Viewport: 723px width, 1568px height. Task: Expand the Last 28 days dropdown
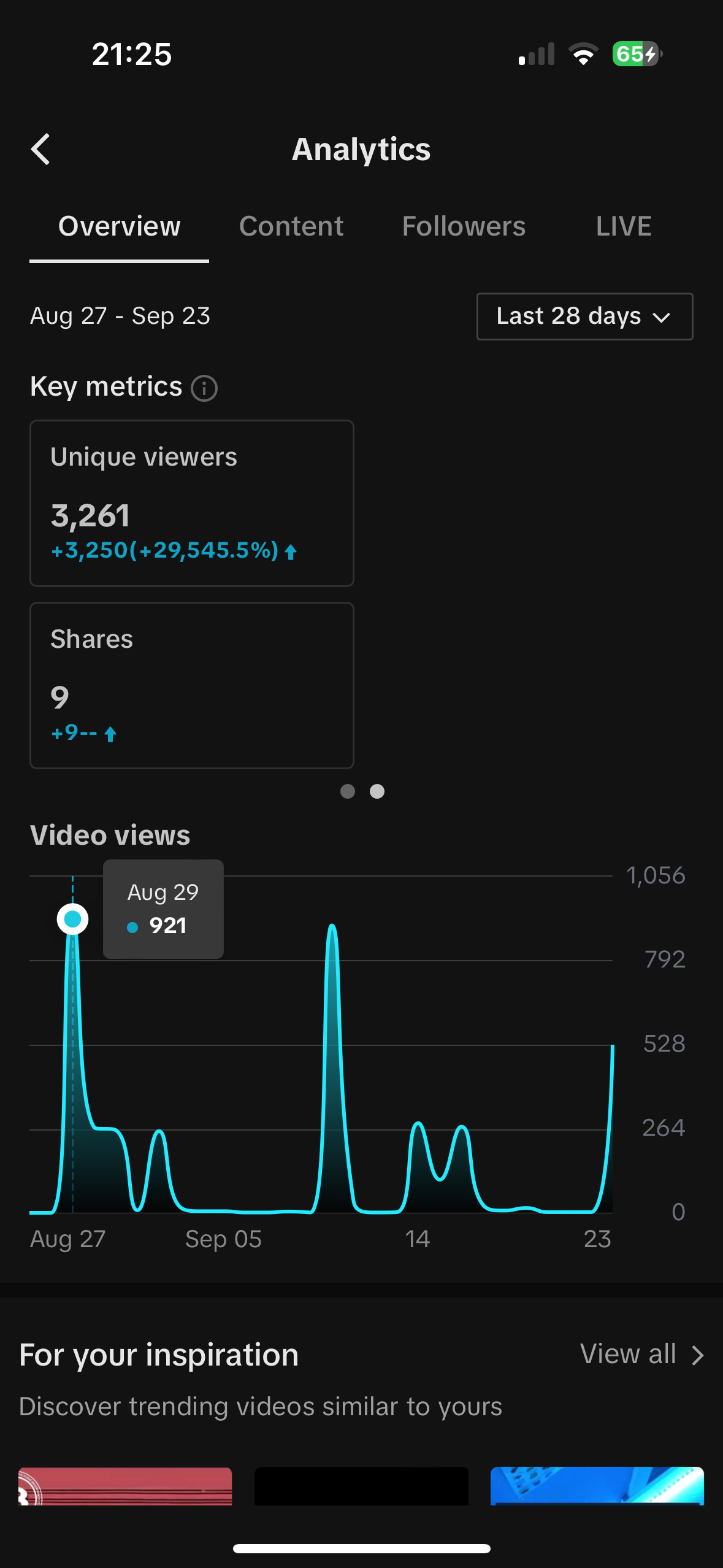tap(584, 317)
